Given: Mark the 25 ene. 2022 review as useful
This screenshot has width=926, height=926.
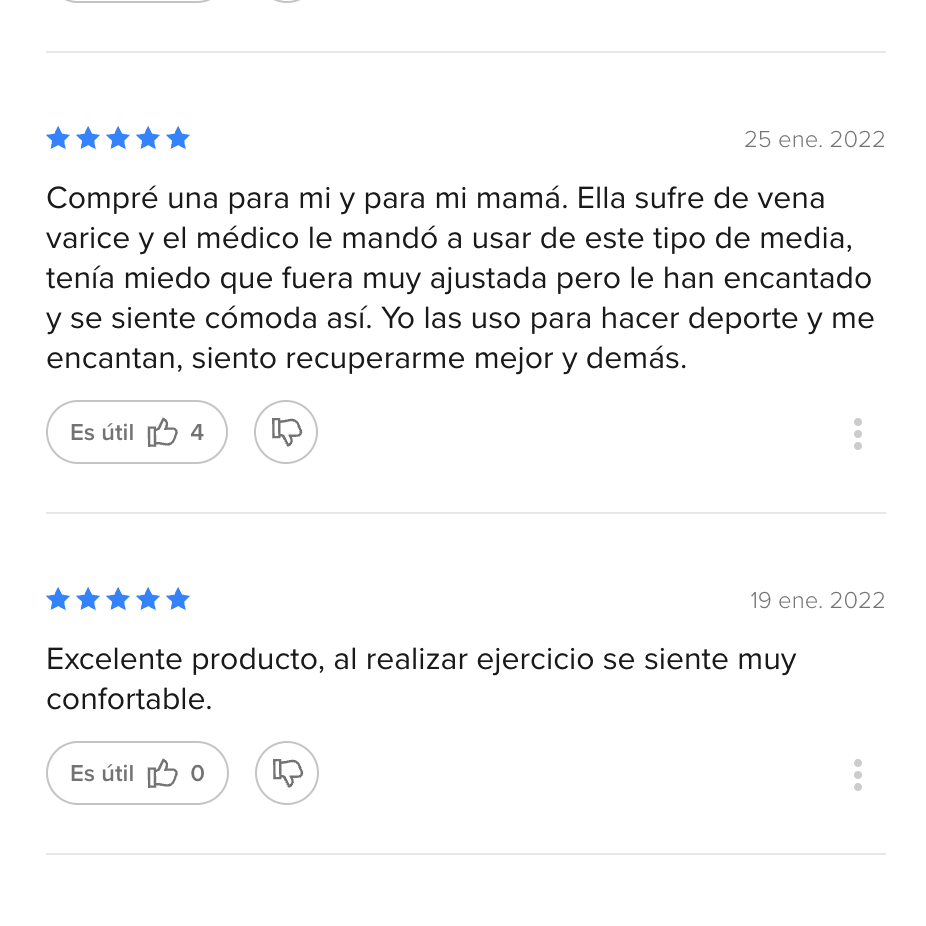Looking at the screenshot, I should pyautogui.click(x=137, y=432).
